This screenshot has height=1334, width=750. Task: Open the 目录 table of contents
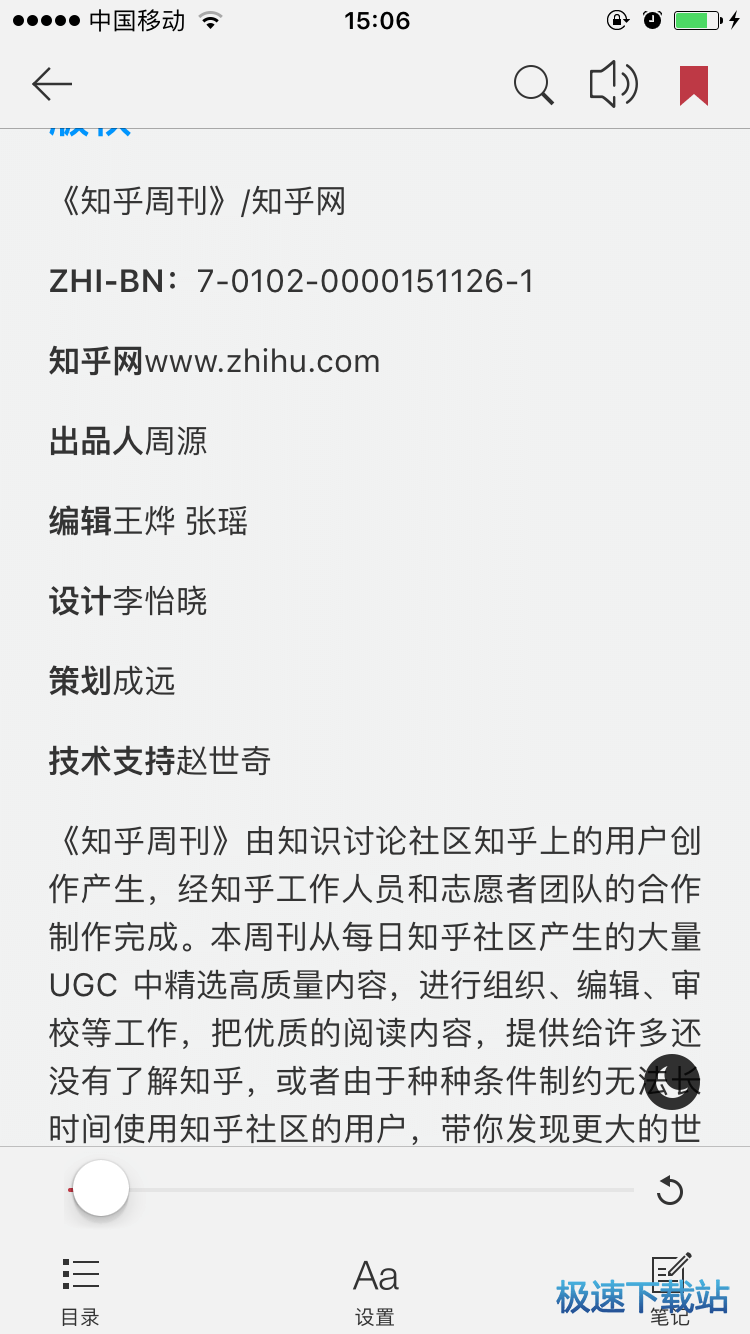tap(80, 1288)
